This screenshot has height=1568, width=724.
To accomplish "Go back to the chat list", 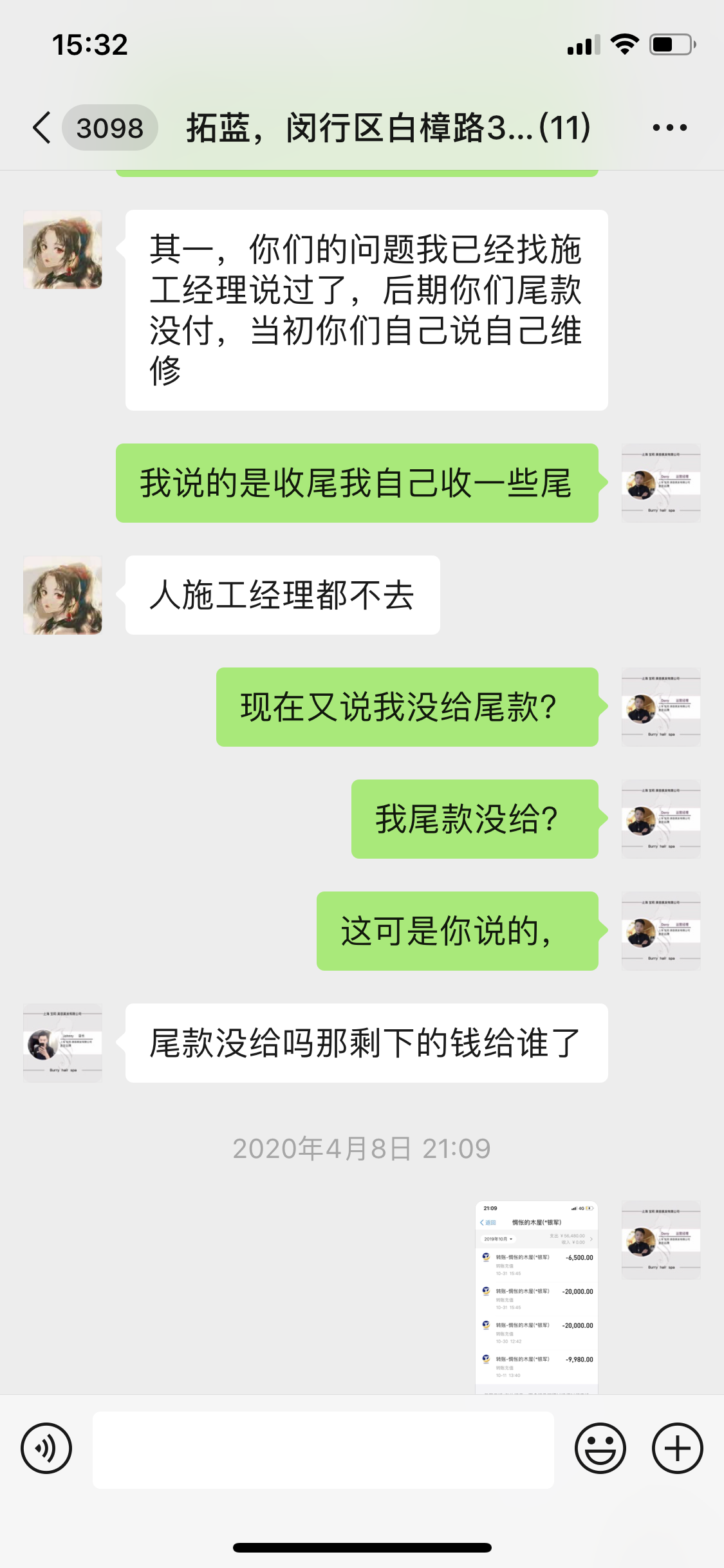I will tap(42, 127).
